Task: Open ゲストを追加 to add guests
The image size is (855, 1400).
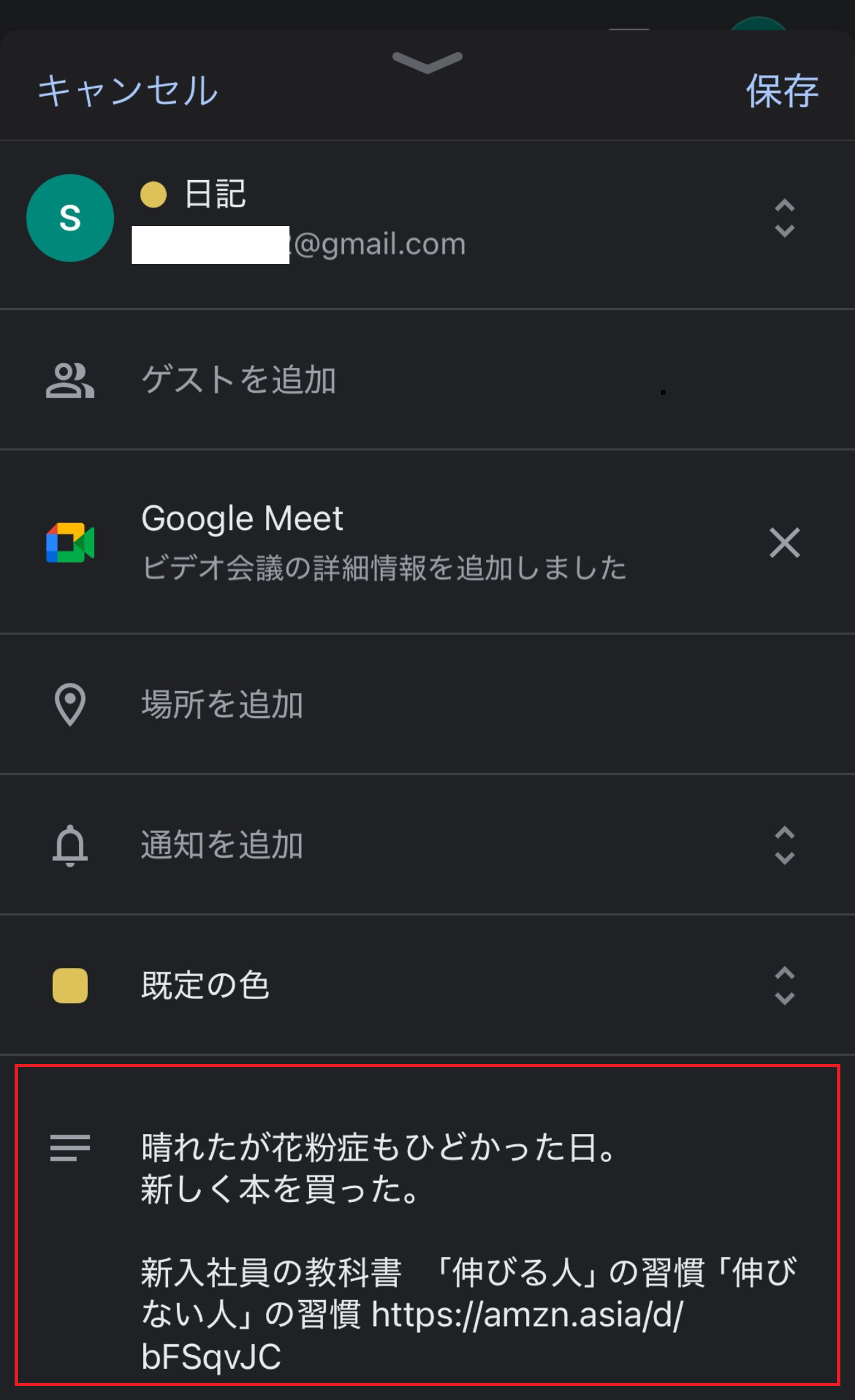Action: (x=239, y=380)
